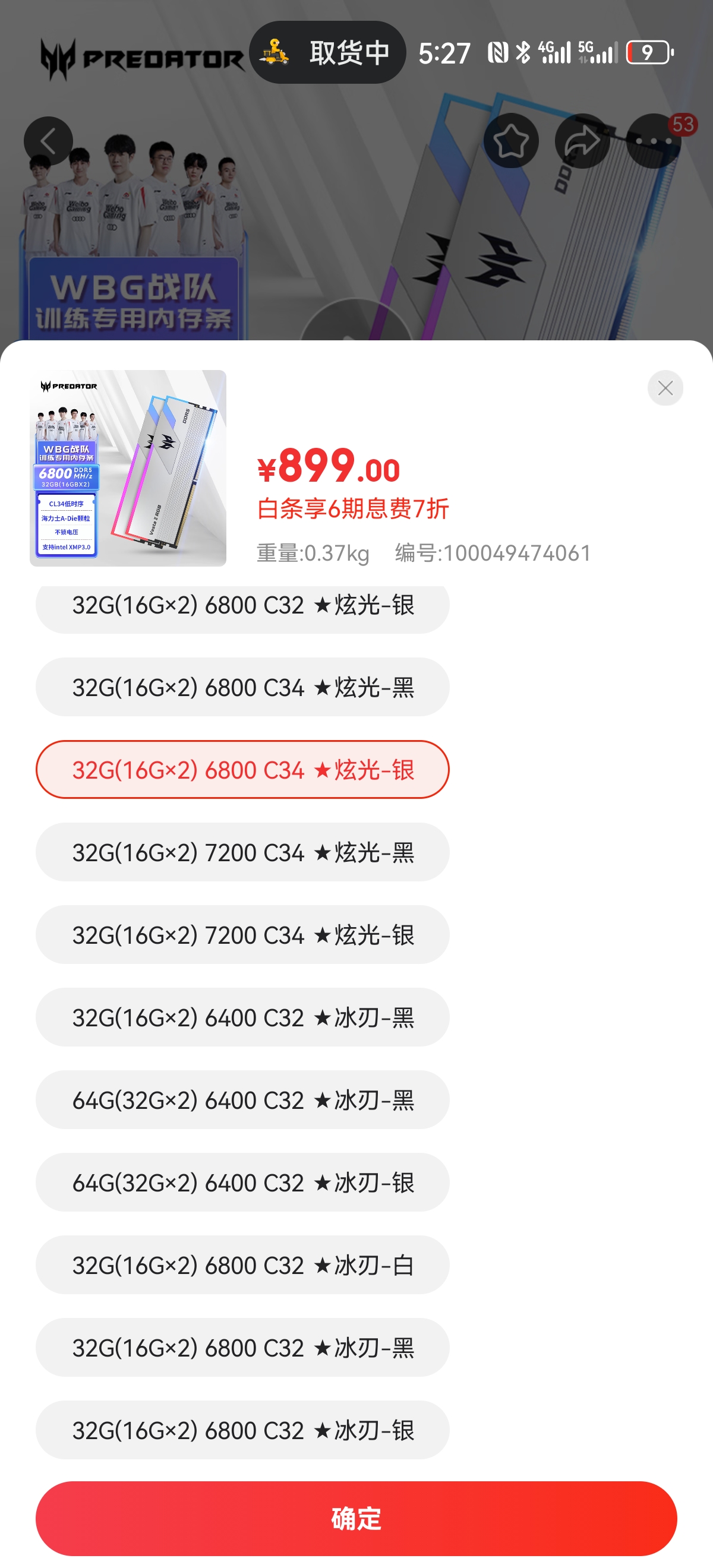This screenshot has height=1568, width=713.
Task: Pick 32G(16G×2) 7200 C34 炫光-银 variant
Action: 242,935
